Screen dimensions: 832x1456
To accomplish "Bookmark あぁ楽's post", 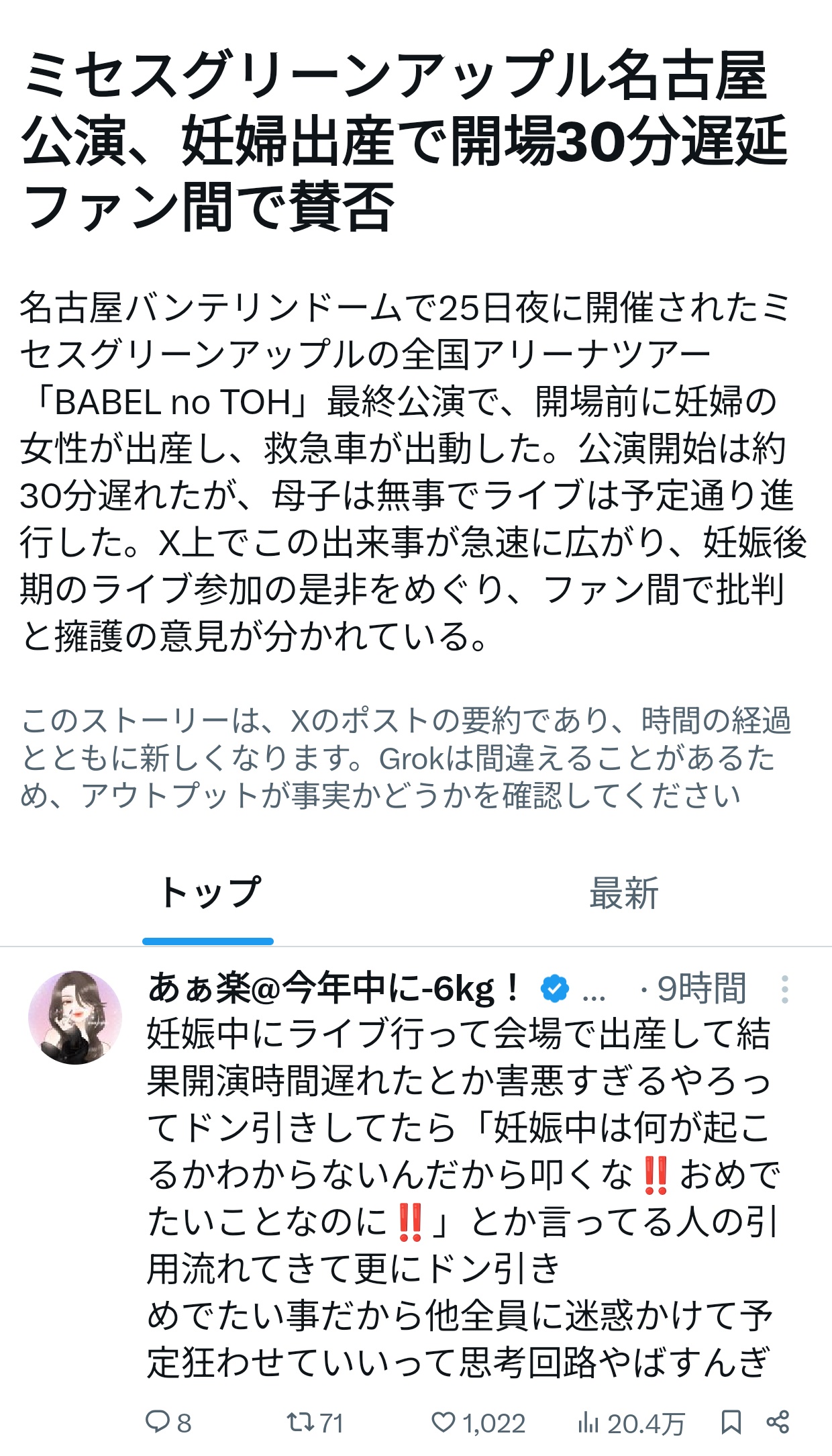I will point(731,1422).
